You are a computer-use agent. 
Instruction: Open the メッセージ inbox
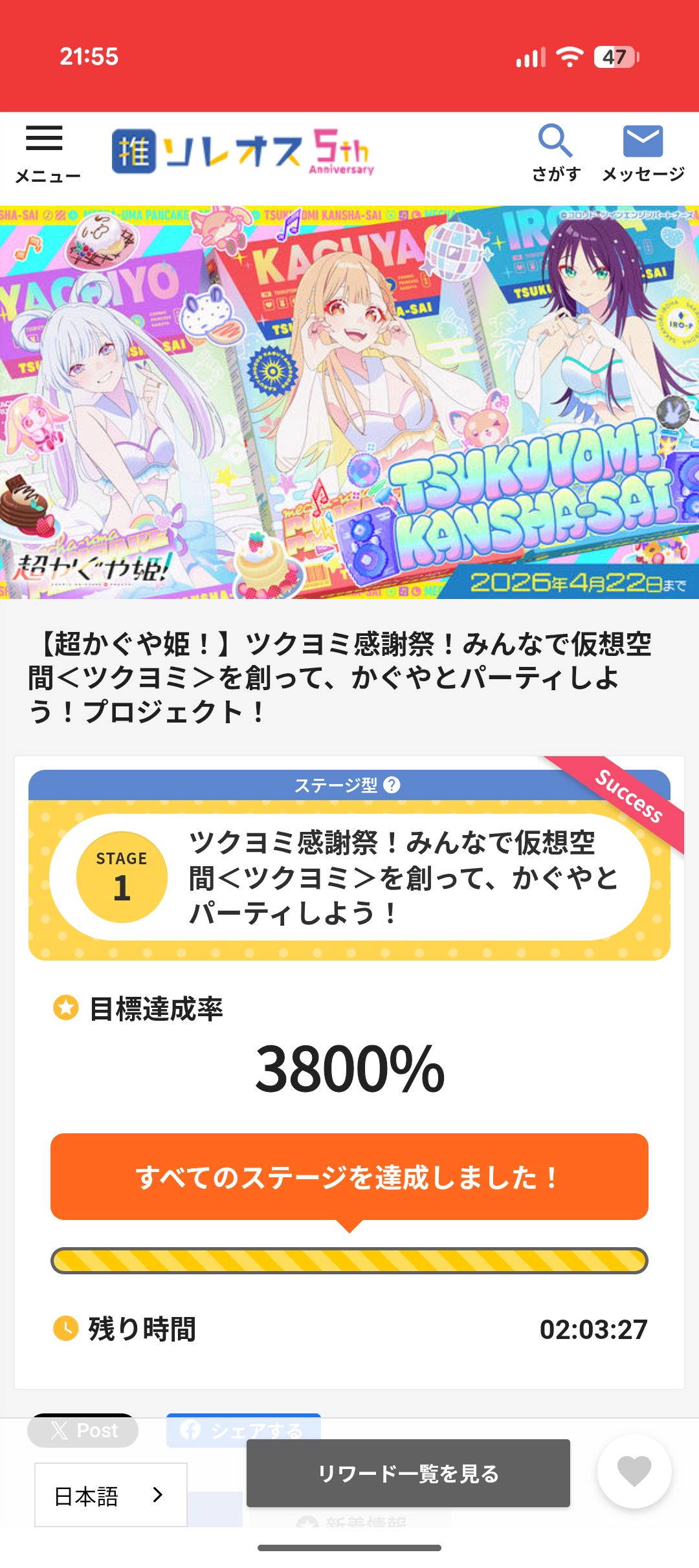[643, 153]
